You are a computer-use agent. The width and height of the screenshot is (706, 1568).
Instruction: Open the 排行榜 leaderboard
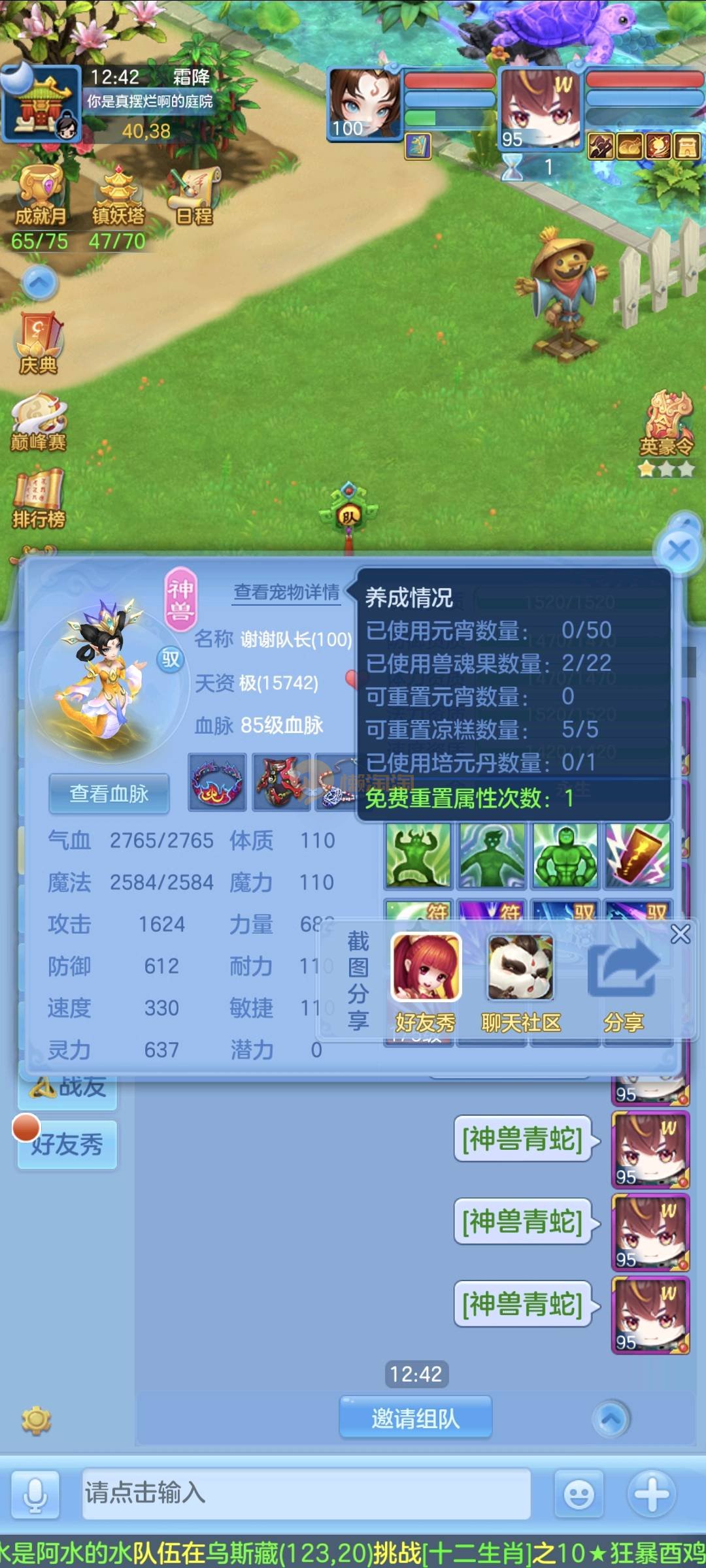(x=39, y=499)
